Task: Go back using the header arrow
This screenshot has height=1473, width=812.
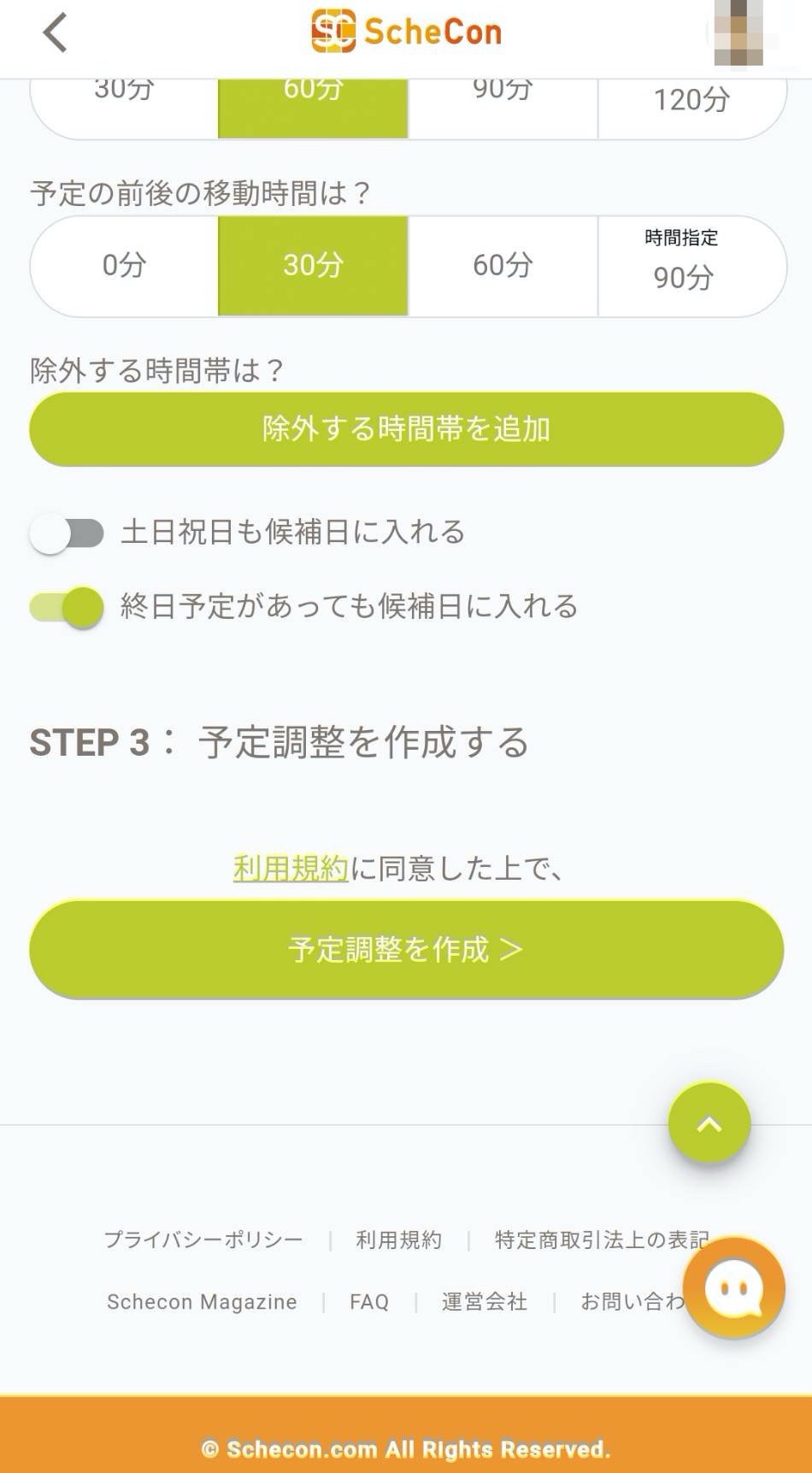Action: [x=56, y=33]
